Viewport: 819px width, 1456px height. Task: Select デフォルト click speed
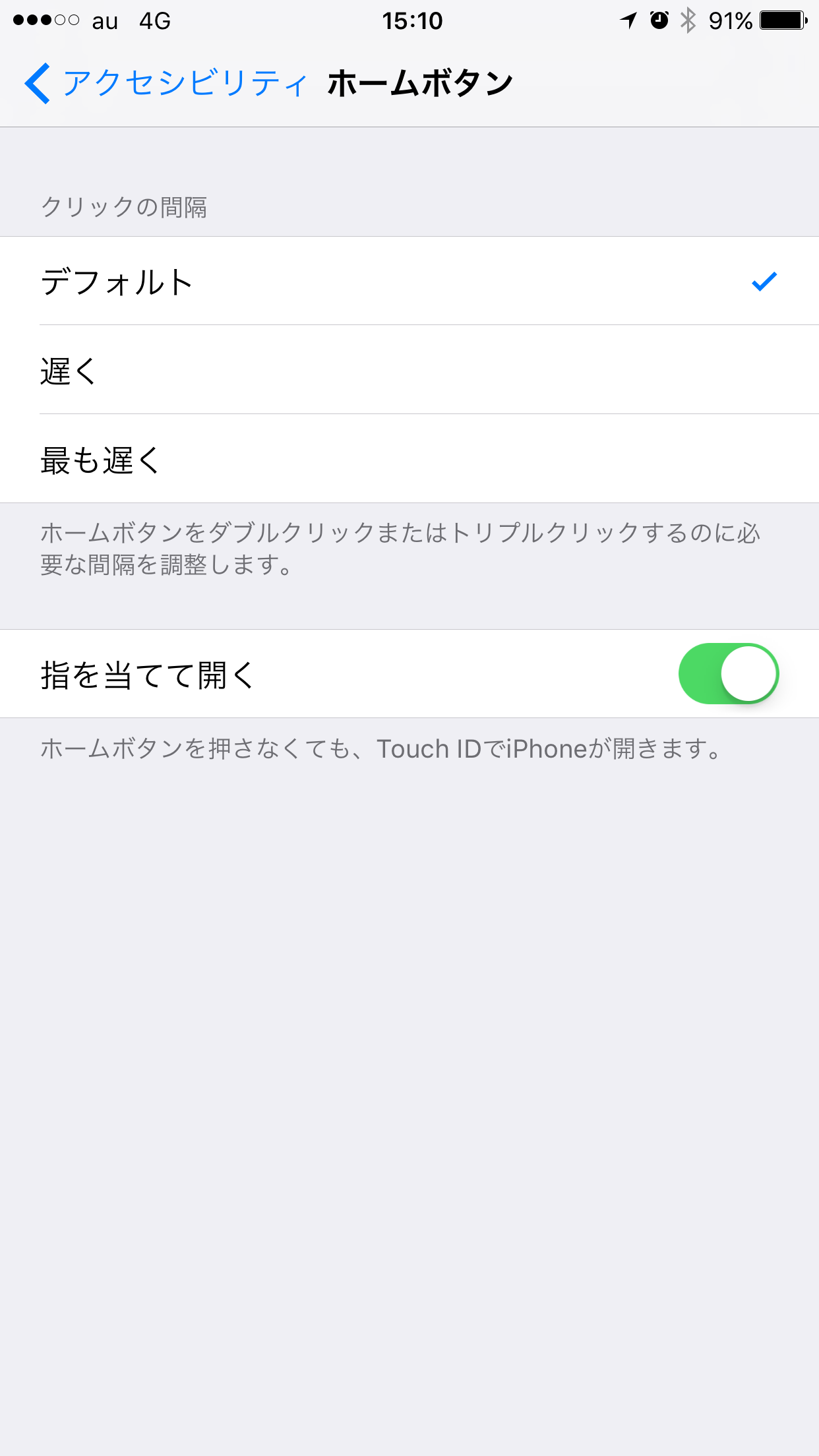(409, 281)
